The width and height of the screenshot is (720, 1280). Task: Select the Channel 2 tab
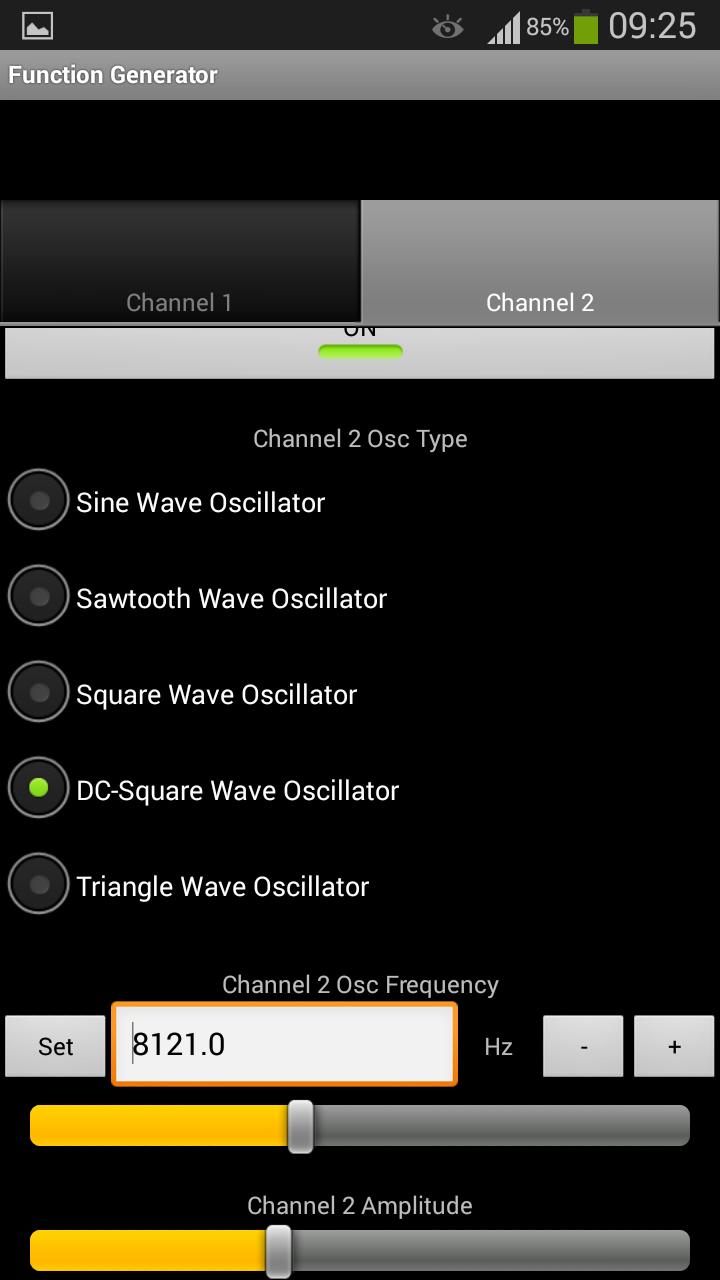tap(540, 262)
